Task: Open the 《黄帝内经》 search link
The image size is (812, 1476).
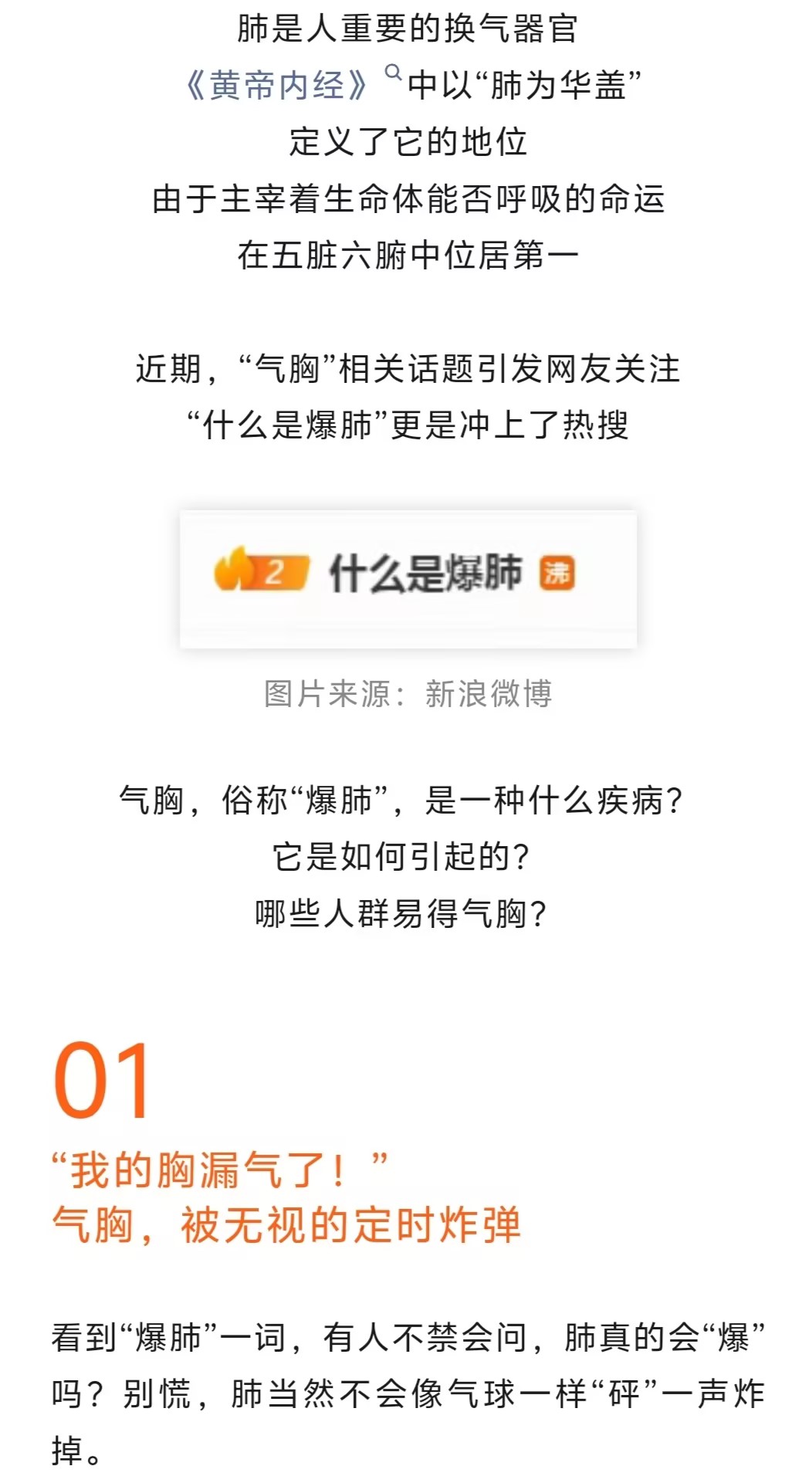Action: point(278,85)
